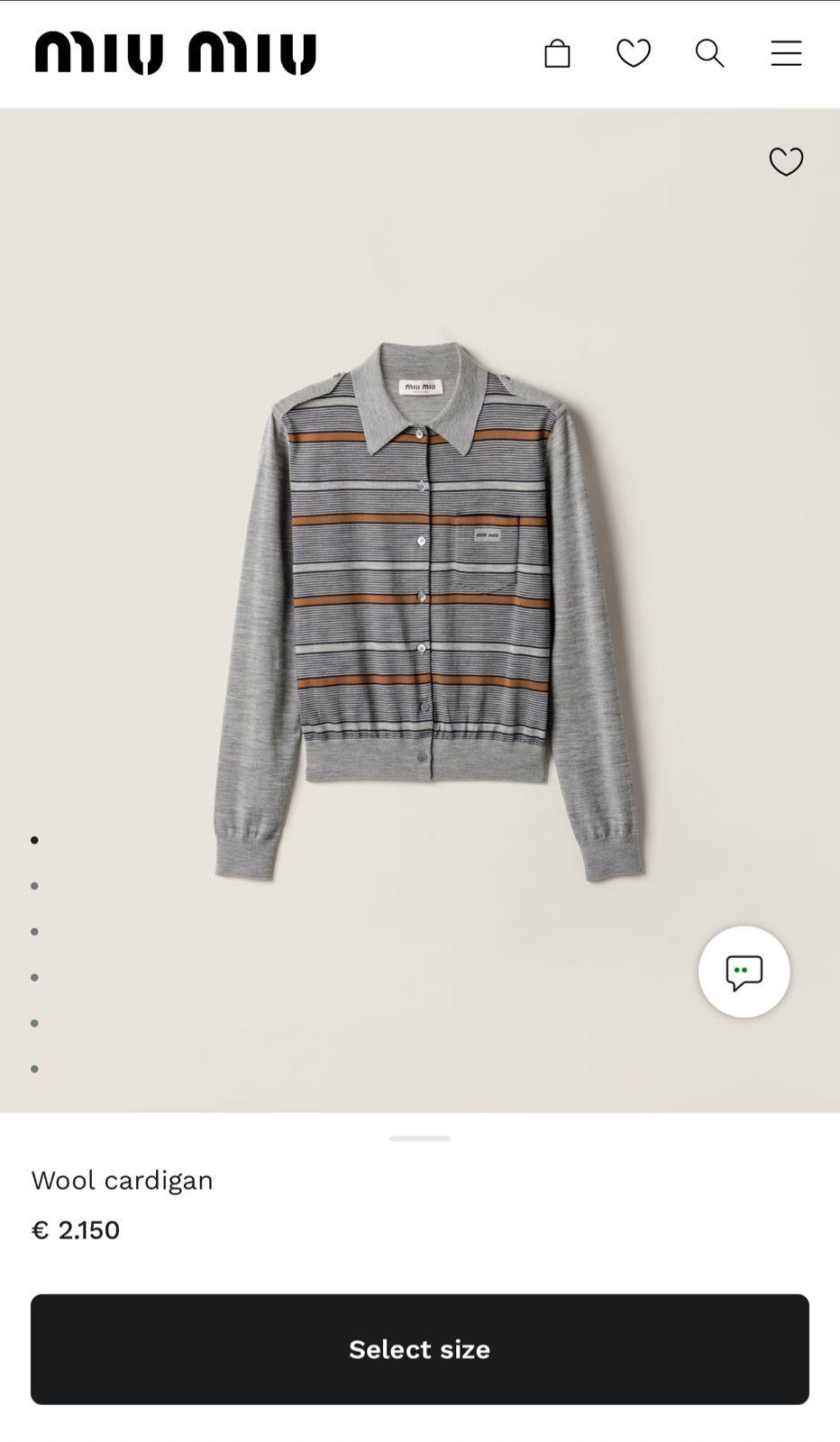The width and height of the screenshot is (840, 1442).
Task: Open the wishlist page from the header
Action: point(634,53)
